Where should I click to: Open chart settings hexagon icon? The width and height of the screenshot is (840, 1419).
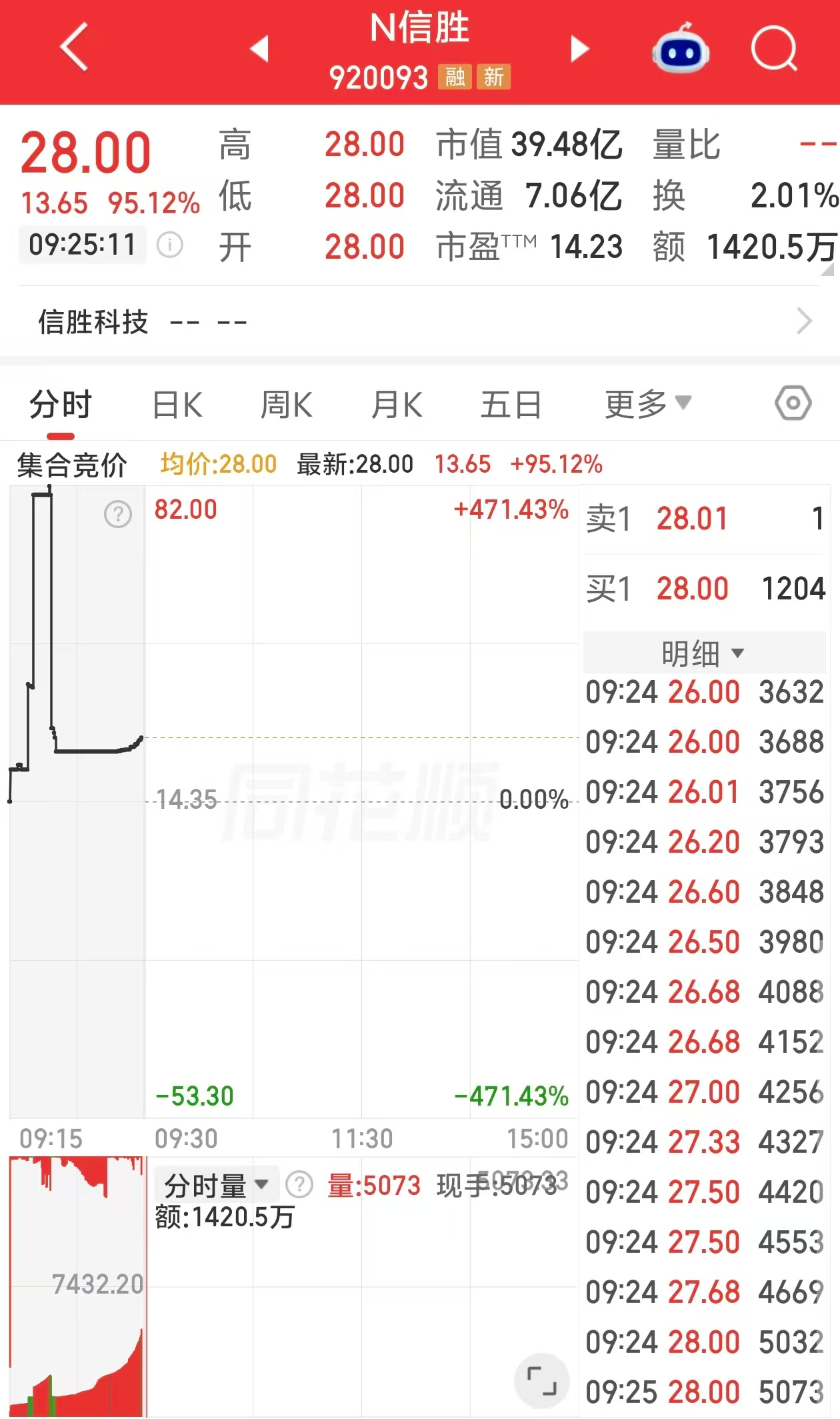pos(793,403)
